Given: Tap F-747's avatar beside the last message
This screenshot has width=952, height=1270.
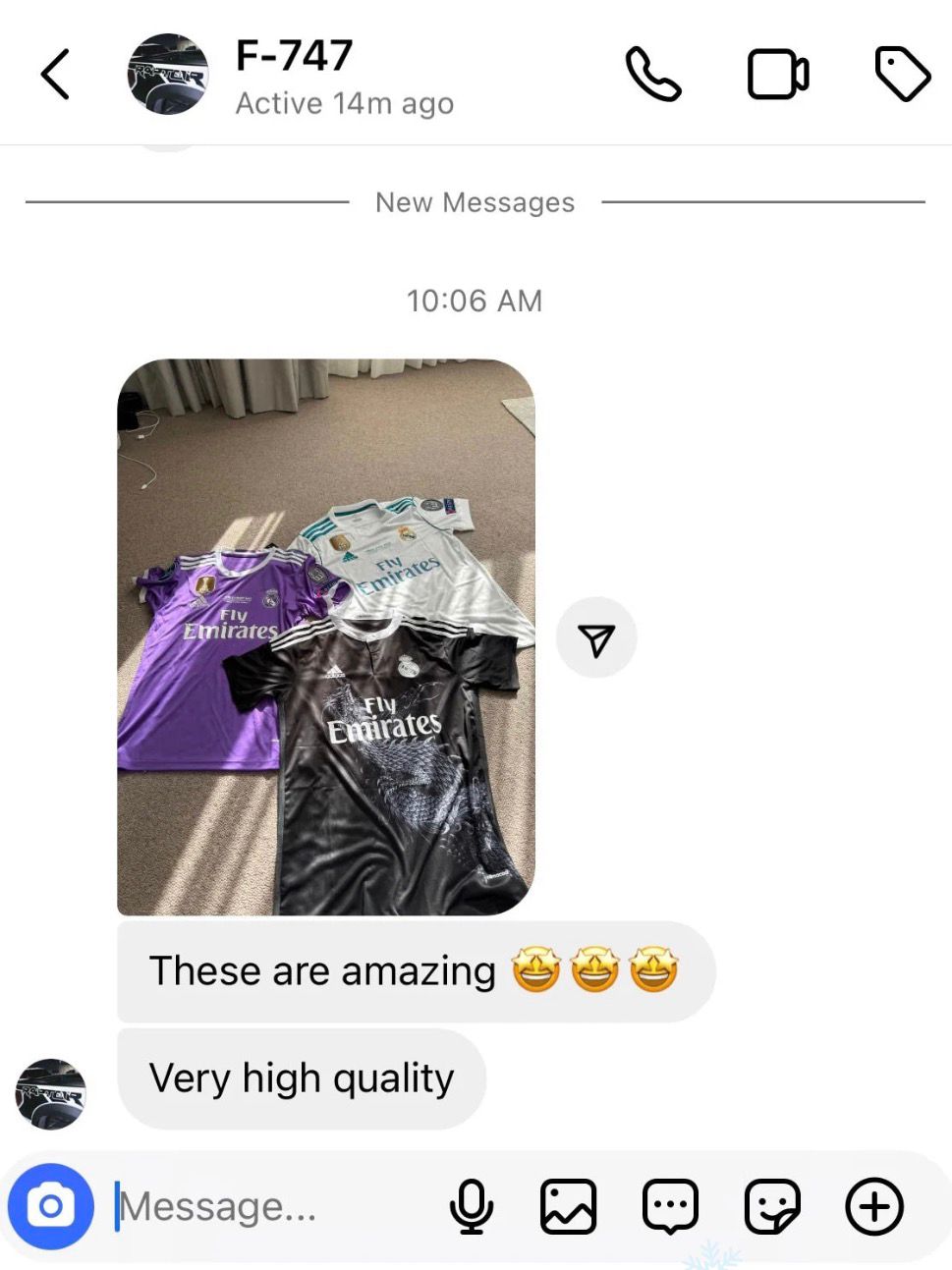Looking at the screenshot, I should [x=51, y=1093].
